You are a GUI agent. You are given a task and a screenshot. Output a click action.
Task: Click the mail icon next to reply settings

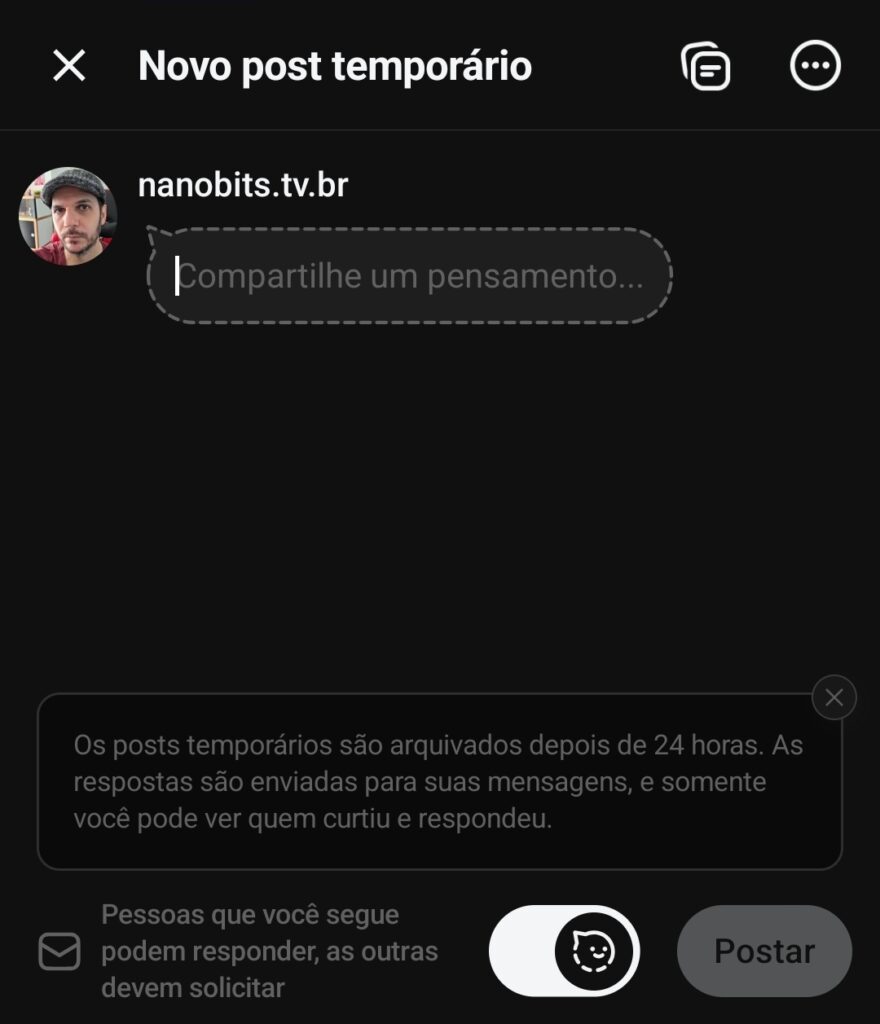click(x=58, y=951)
